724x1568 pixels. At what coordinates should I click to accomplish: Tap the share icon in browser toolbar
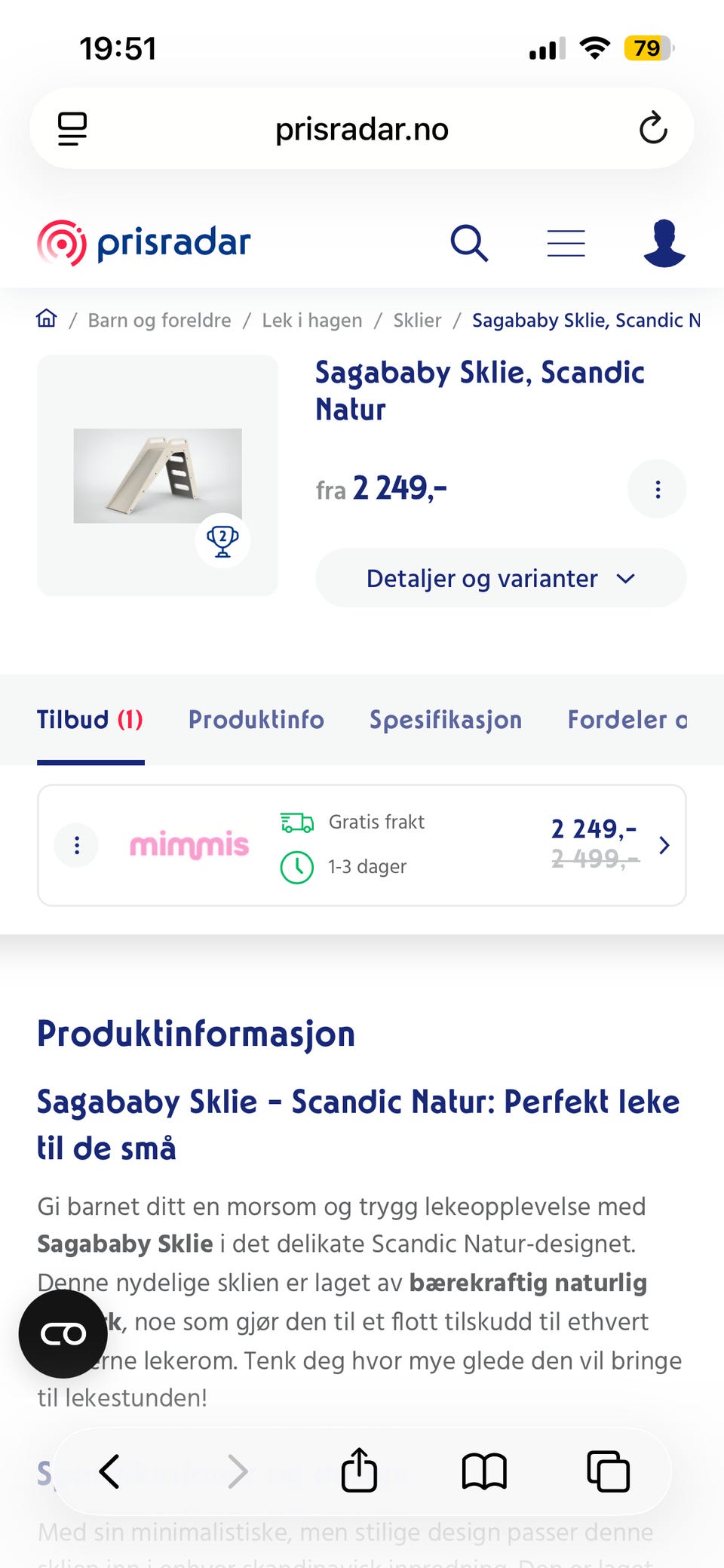point(359,1470)
